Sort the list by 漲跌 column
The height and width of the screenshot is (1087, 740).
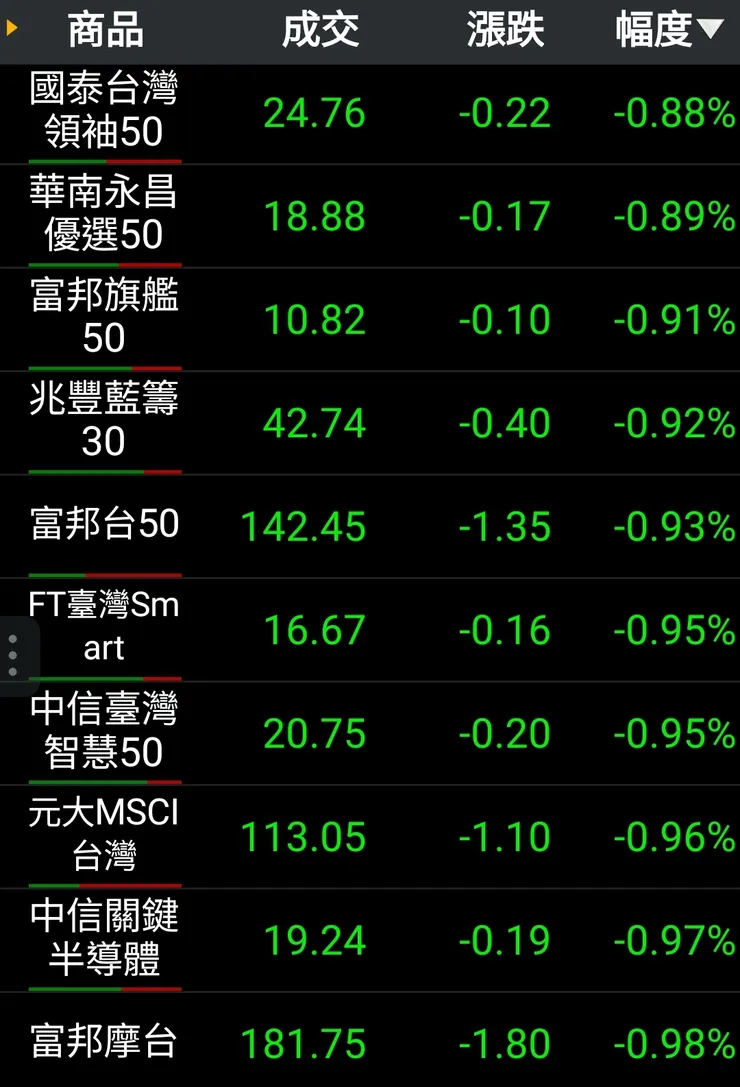point(505,30)
